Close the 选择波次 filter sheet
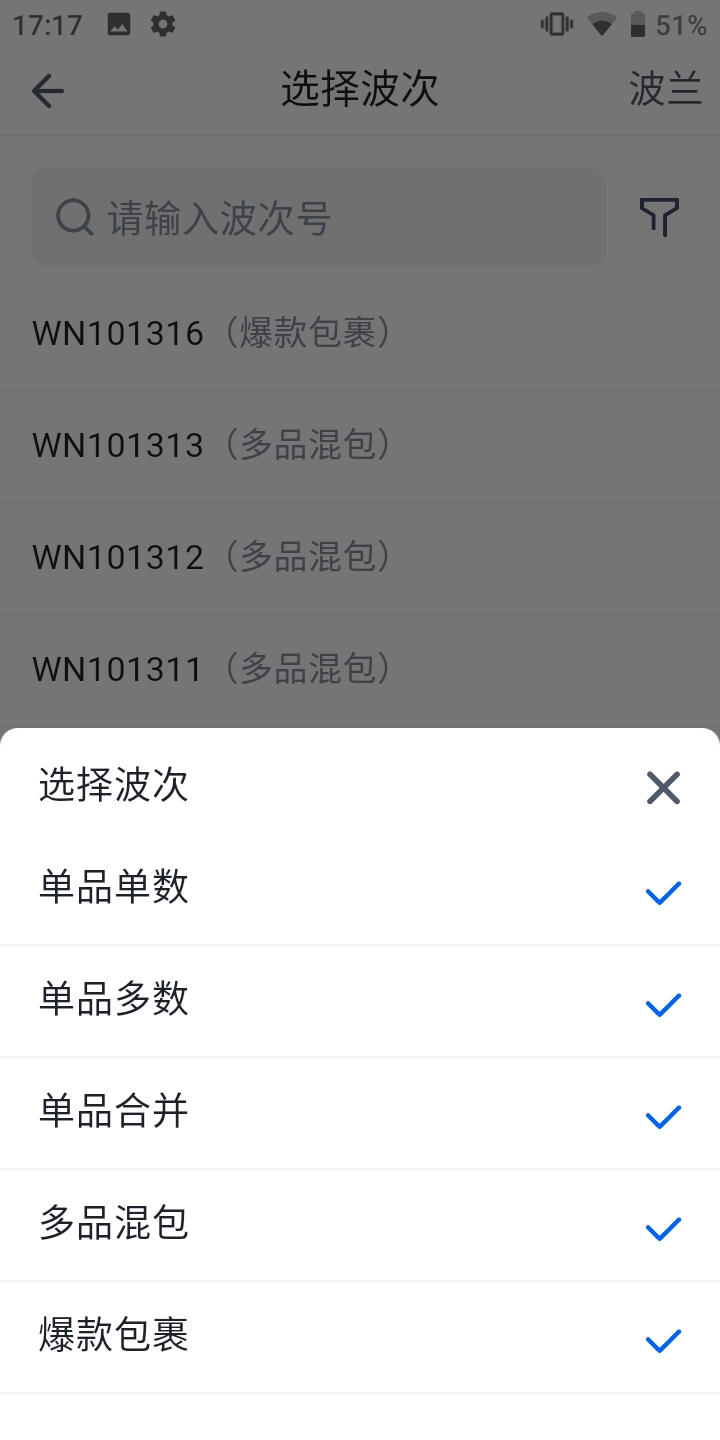Screen dimensions: 720x1440 (x=663, y=788)
